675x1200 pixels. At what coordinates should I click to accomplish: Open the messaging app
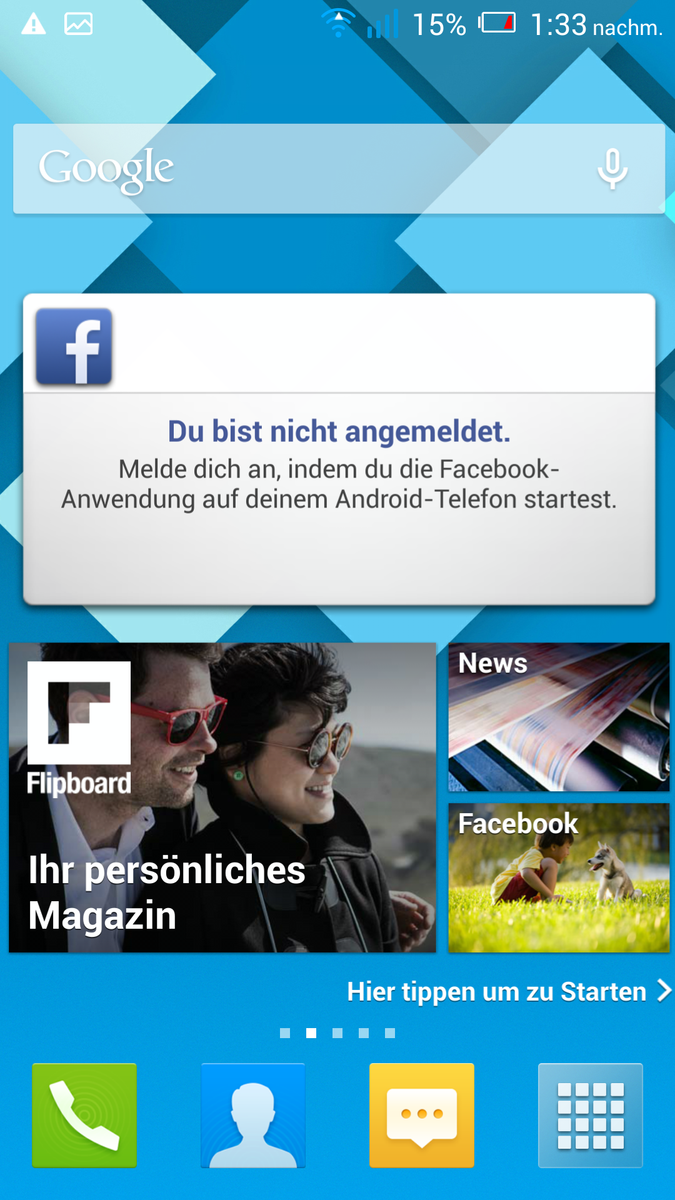point(421,1115)
